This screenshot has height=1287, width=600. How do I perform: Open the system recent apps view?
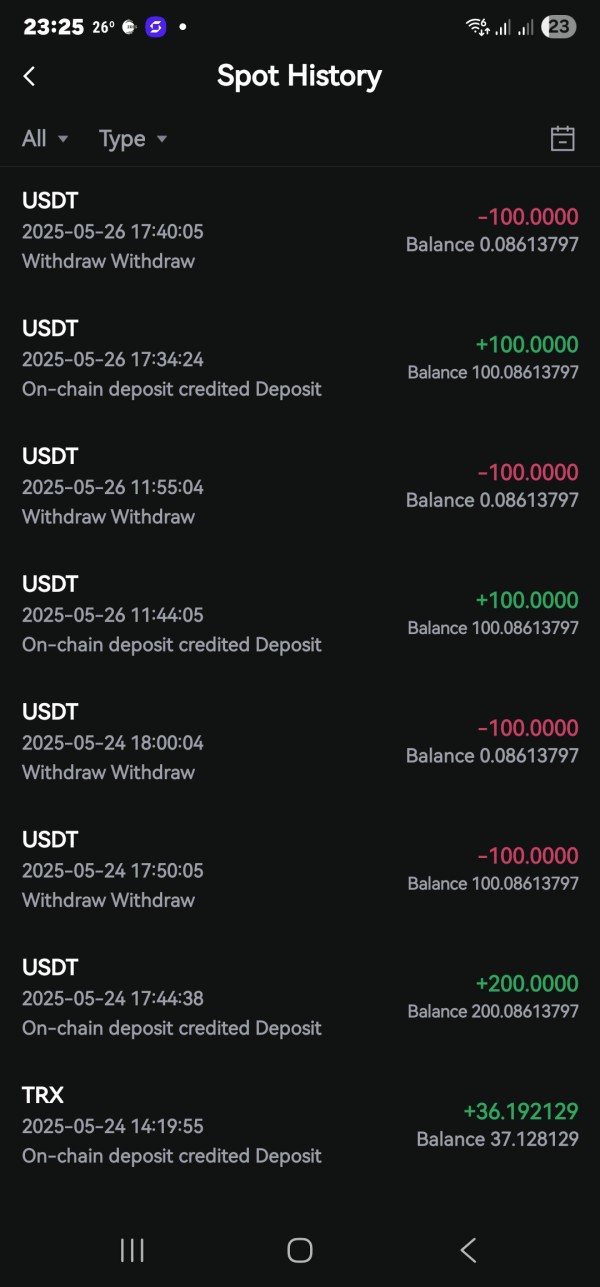click(x=132, y=1250)
